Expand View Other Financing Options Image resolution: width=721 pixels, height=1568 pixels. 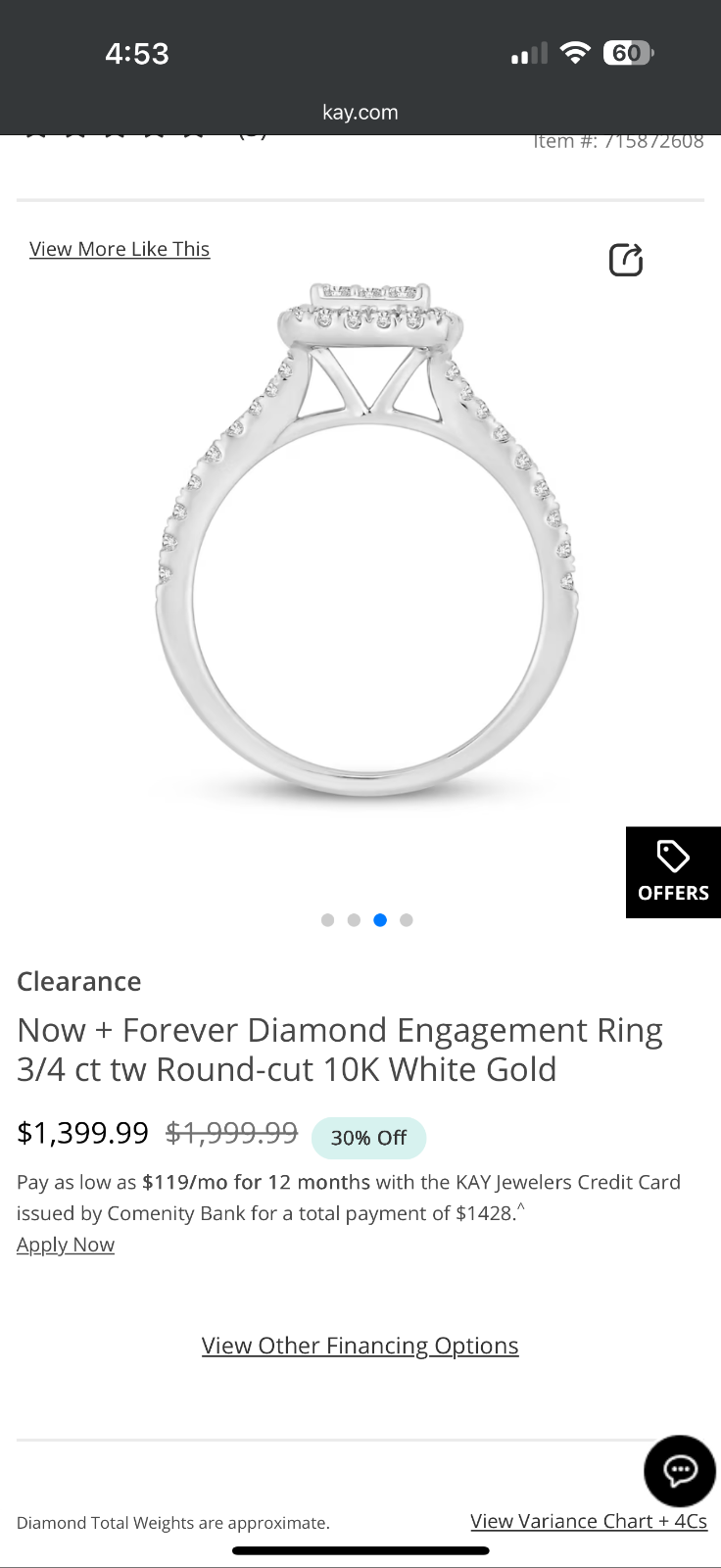(x=360, y=1345)
